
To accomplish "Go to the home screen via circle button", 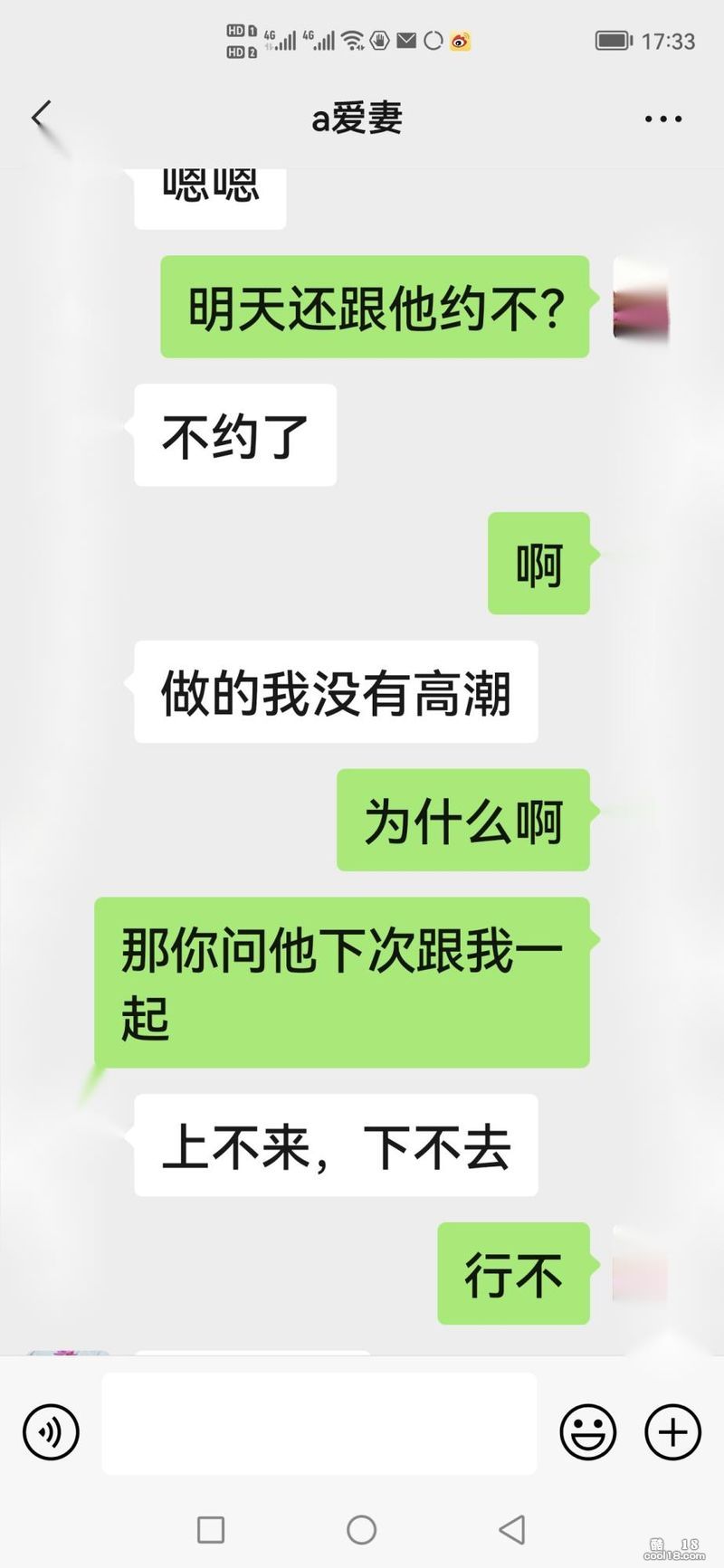I will [x=361, y=1529].
